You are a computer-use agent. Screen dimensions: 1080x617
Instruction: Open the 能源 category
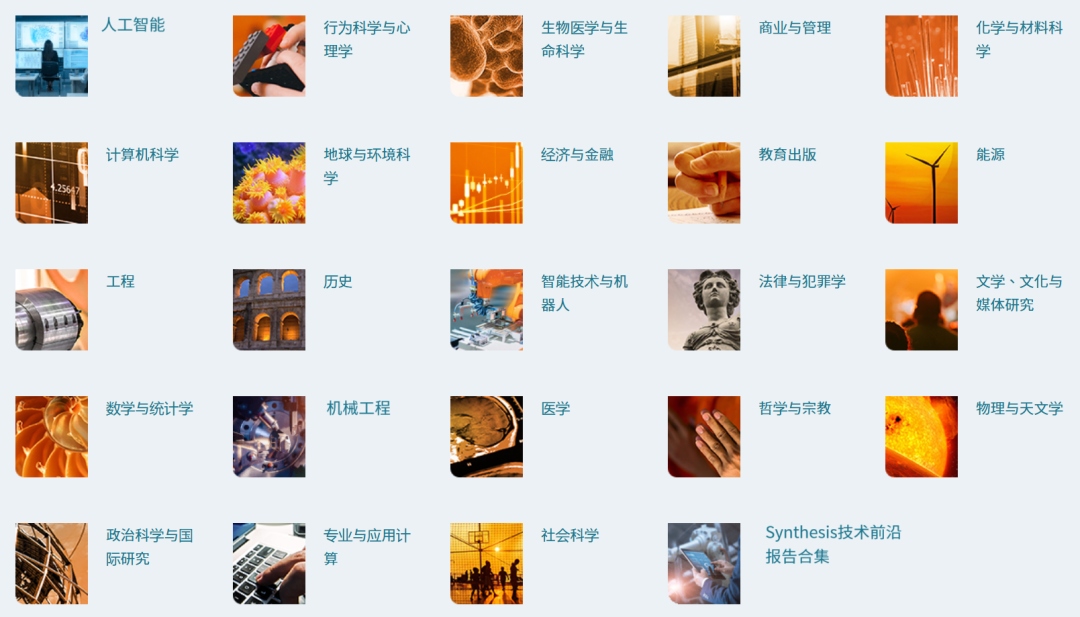(990, 155)
